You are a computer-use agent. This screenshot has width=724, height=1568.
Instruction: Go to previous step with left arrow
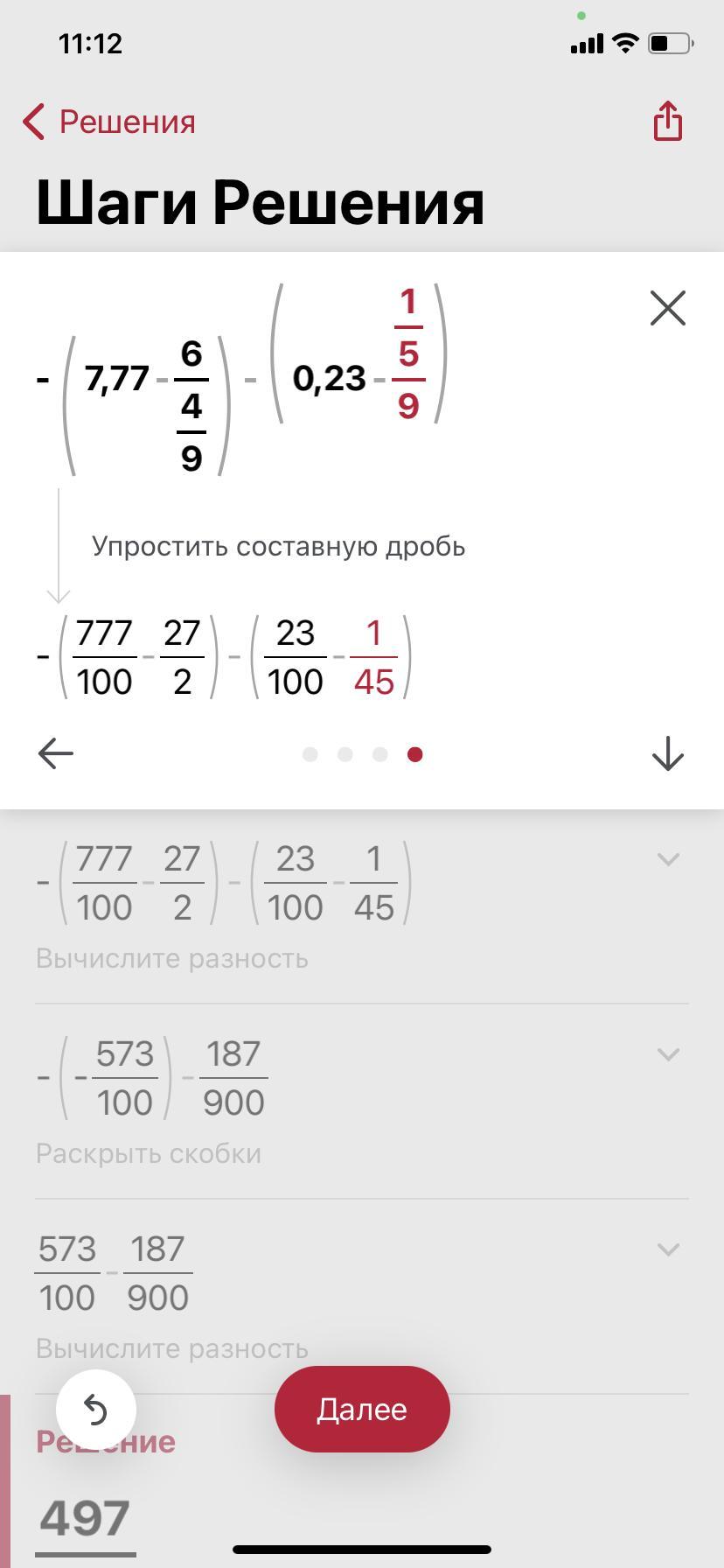[x=56, y=753]
